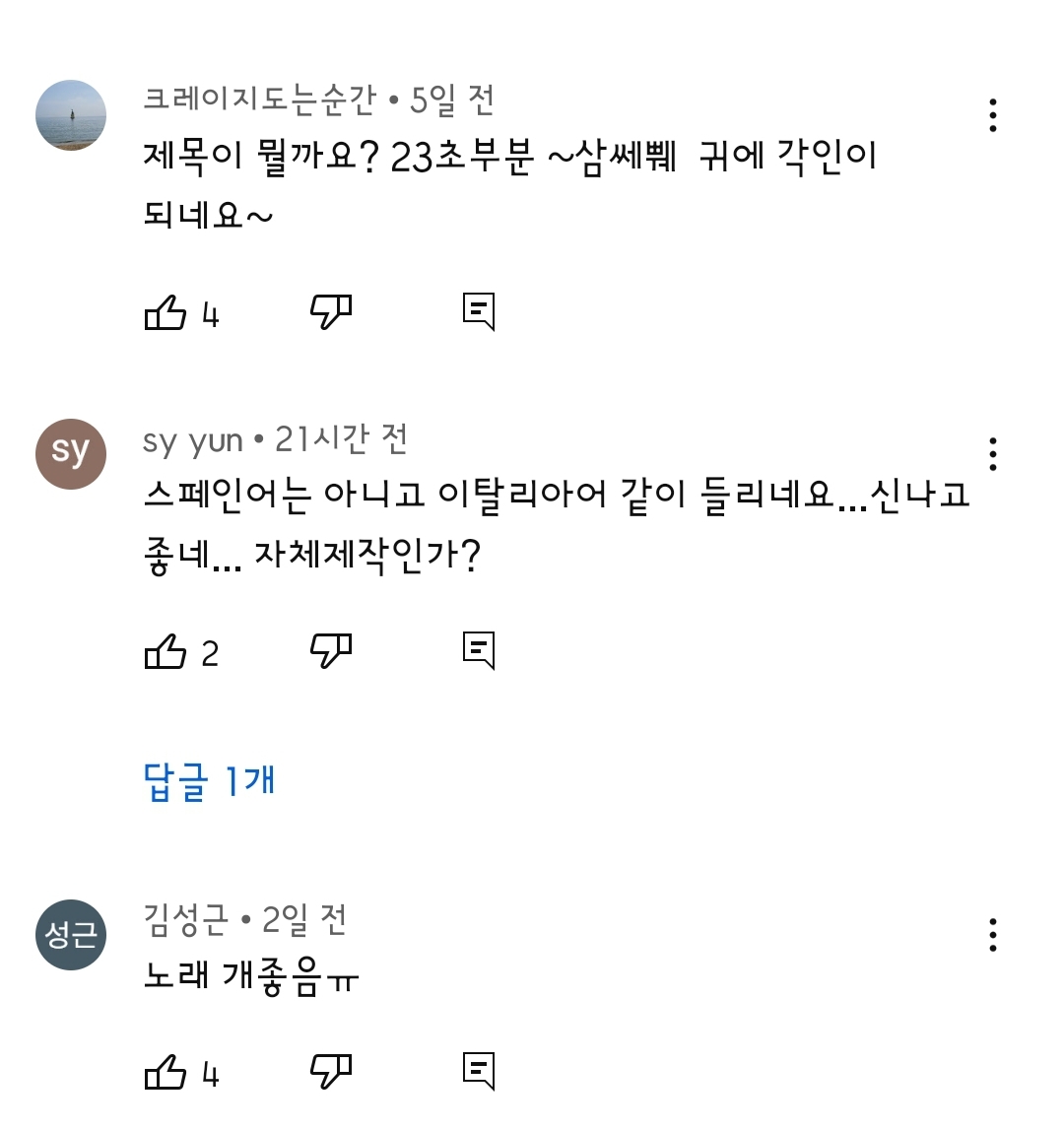Dislike 김성근's comment
Viewport: 1064px width, 1130px height.
pos(331,1072)
